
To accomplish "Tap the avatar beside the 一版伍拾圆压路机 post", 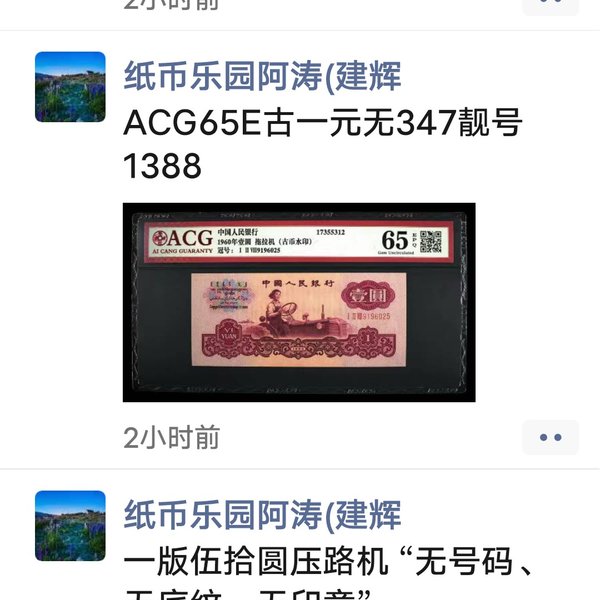I will tap(70, 525).
